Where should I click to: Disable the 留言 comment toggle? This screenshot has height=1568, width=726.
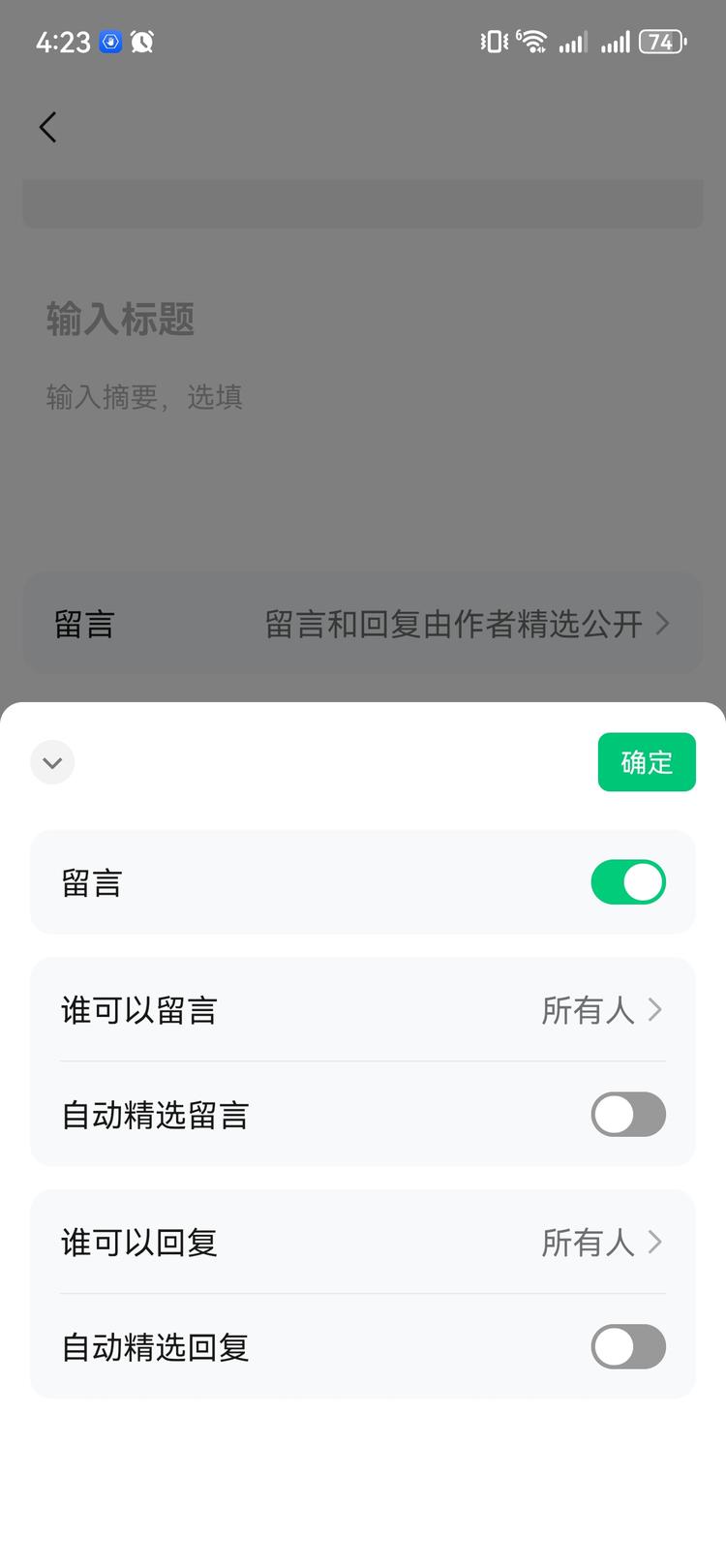pos(628,881)
